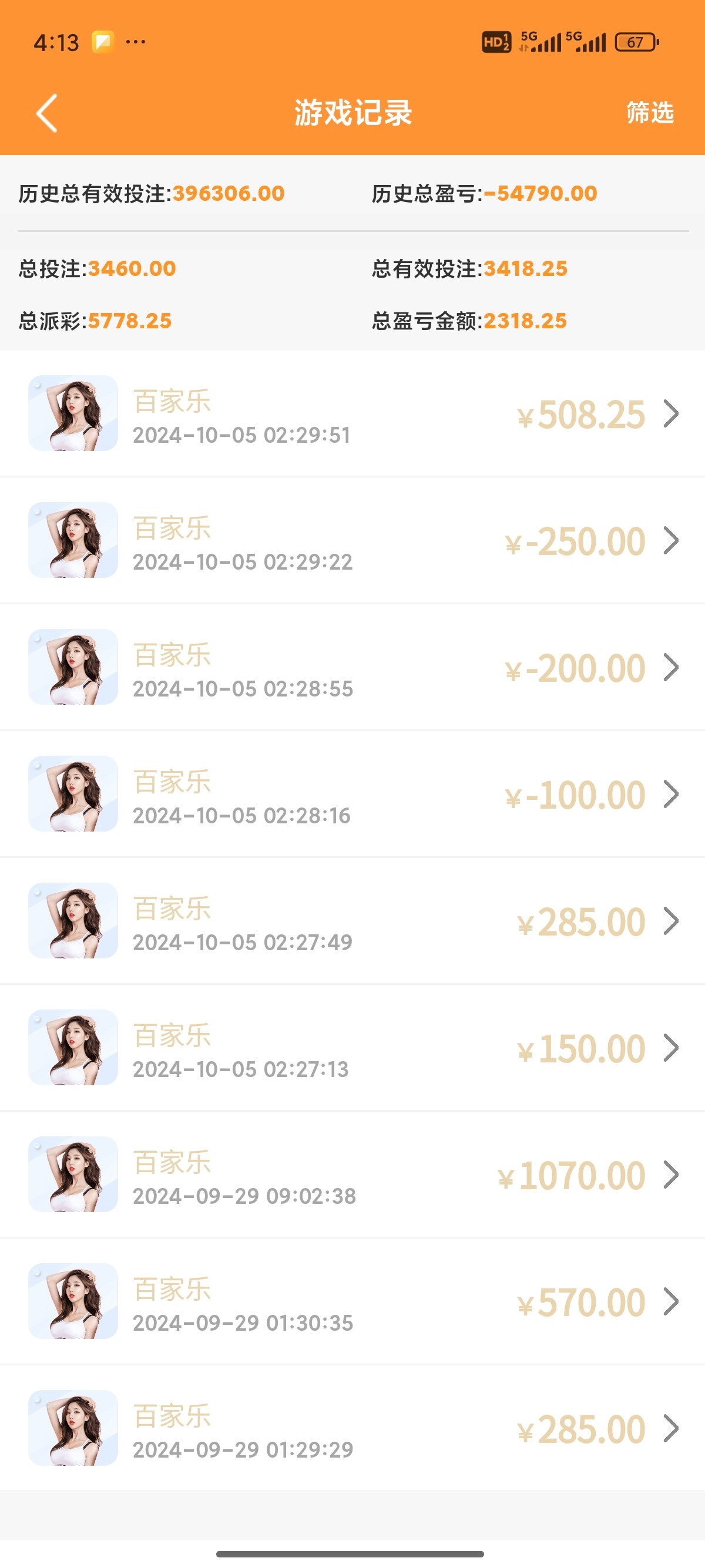Viewport: 705px width, 1568px height.
Task: Open the ¥570.00 game record
Action: pos(352,1301)
